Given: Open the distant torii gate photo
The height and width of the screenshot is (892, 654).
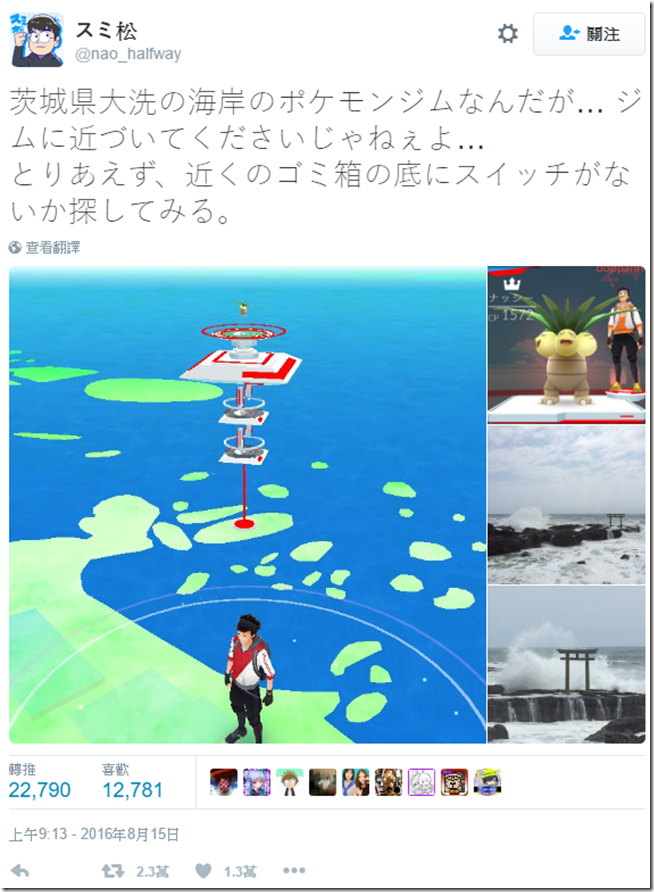Looking at the screenshot, I should pyautogui.click(x=566, y=505).
